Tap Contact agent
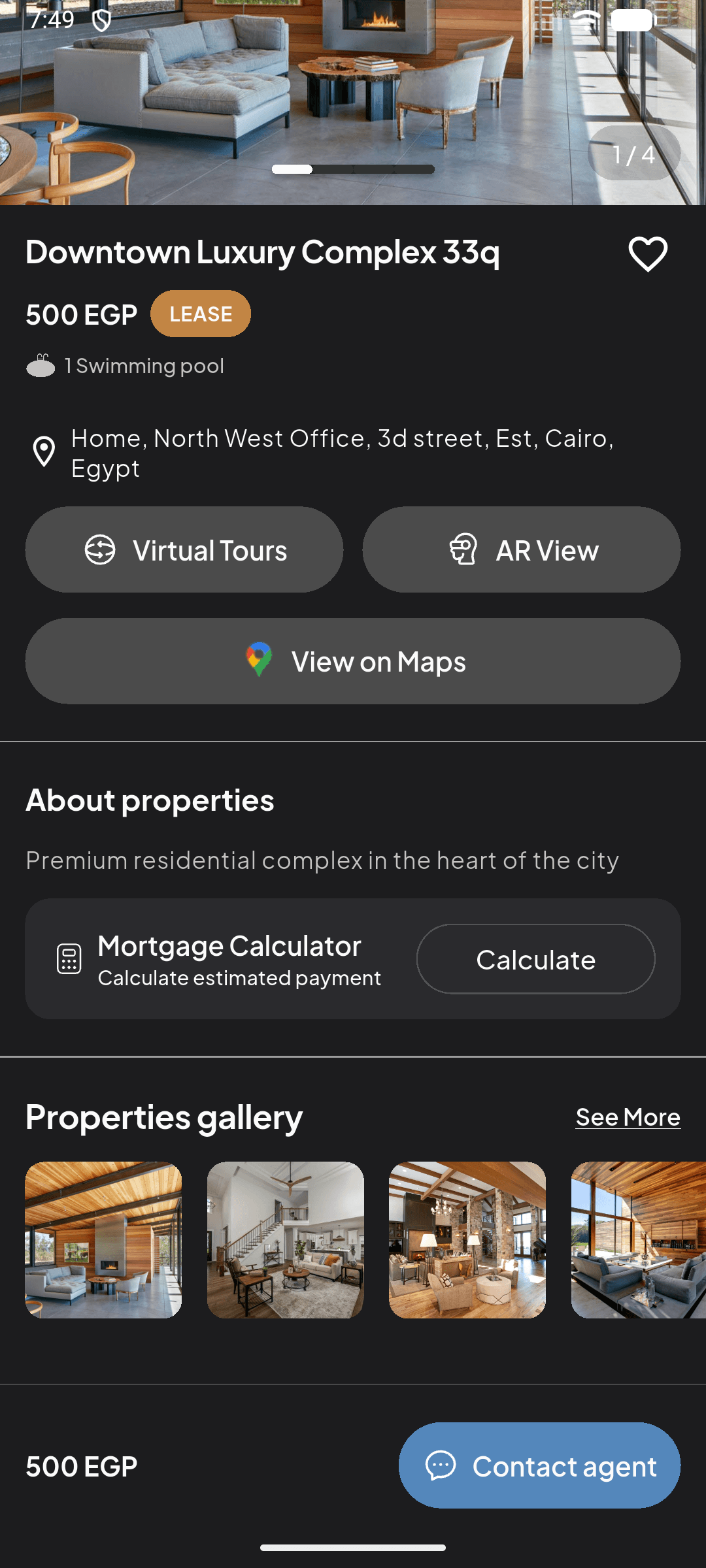Screen dimensions: 706x1568 point(540,1465)
